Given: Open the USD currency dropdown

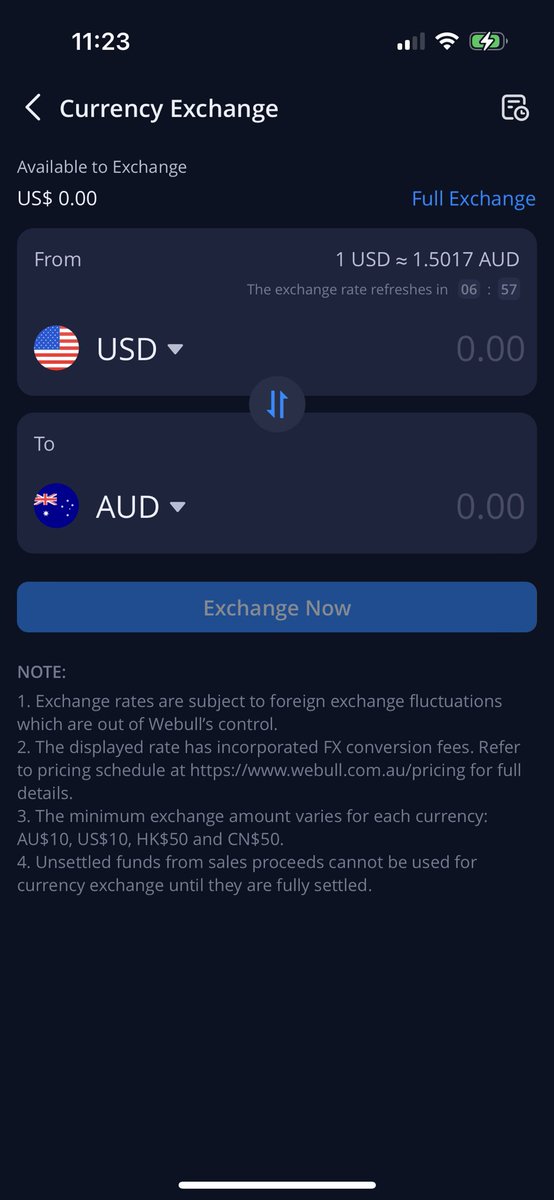Looking at the screenshot, I should 140,349.
